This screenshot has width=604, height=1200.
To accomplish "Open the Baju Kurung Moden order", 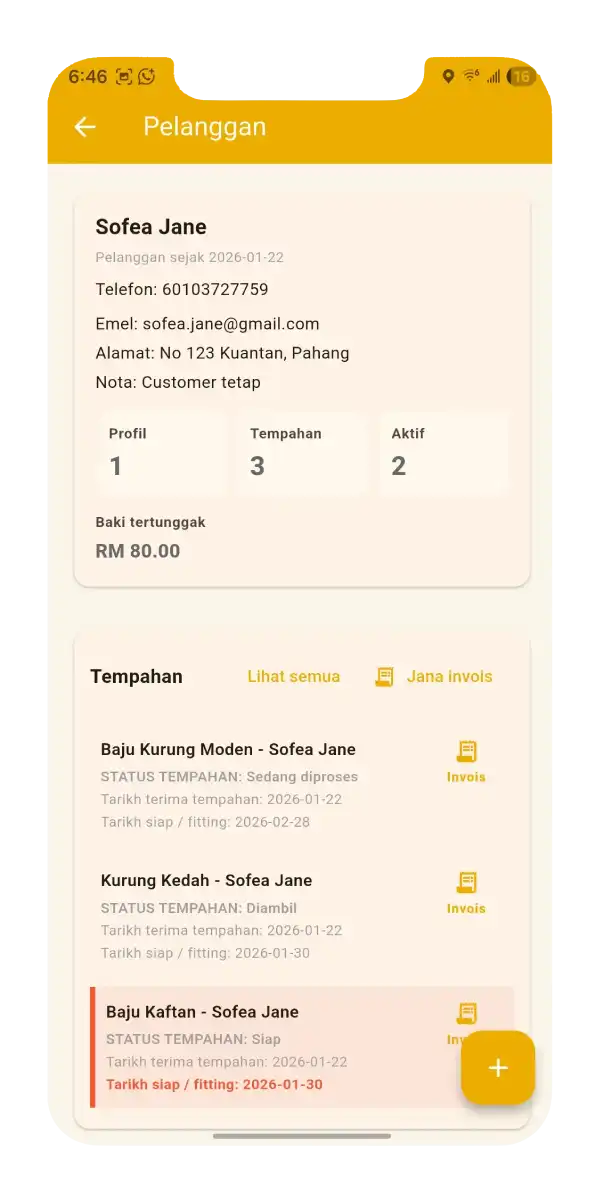I will [250, 785].
